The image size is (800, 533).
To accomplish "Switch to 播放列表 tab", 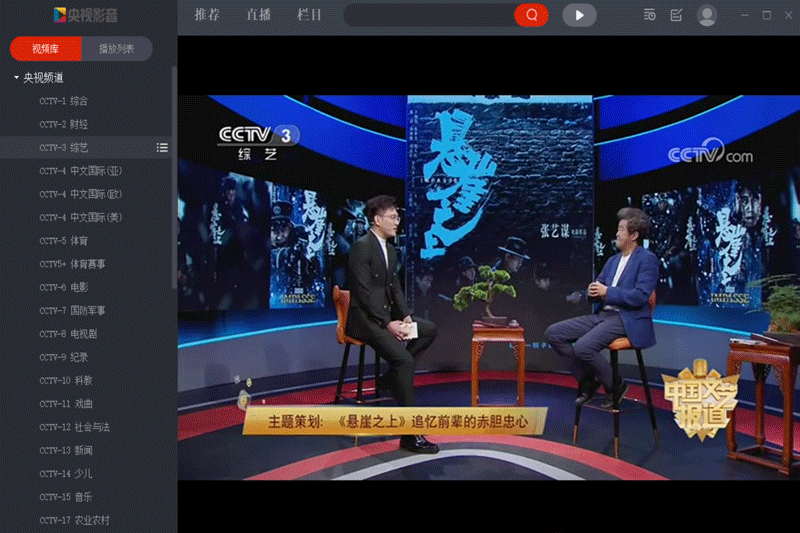I will pyautogui.click(x=116, y=48).
